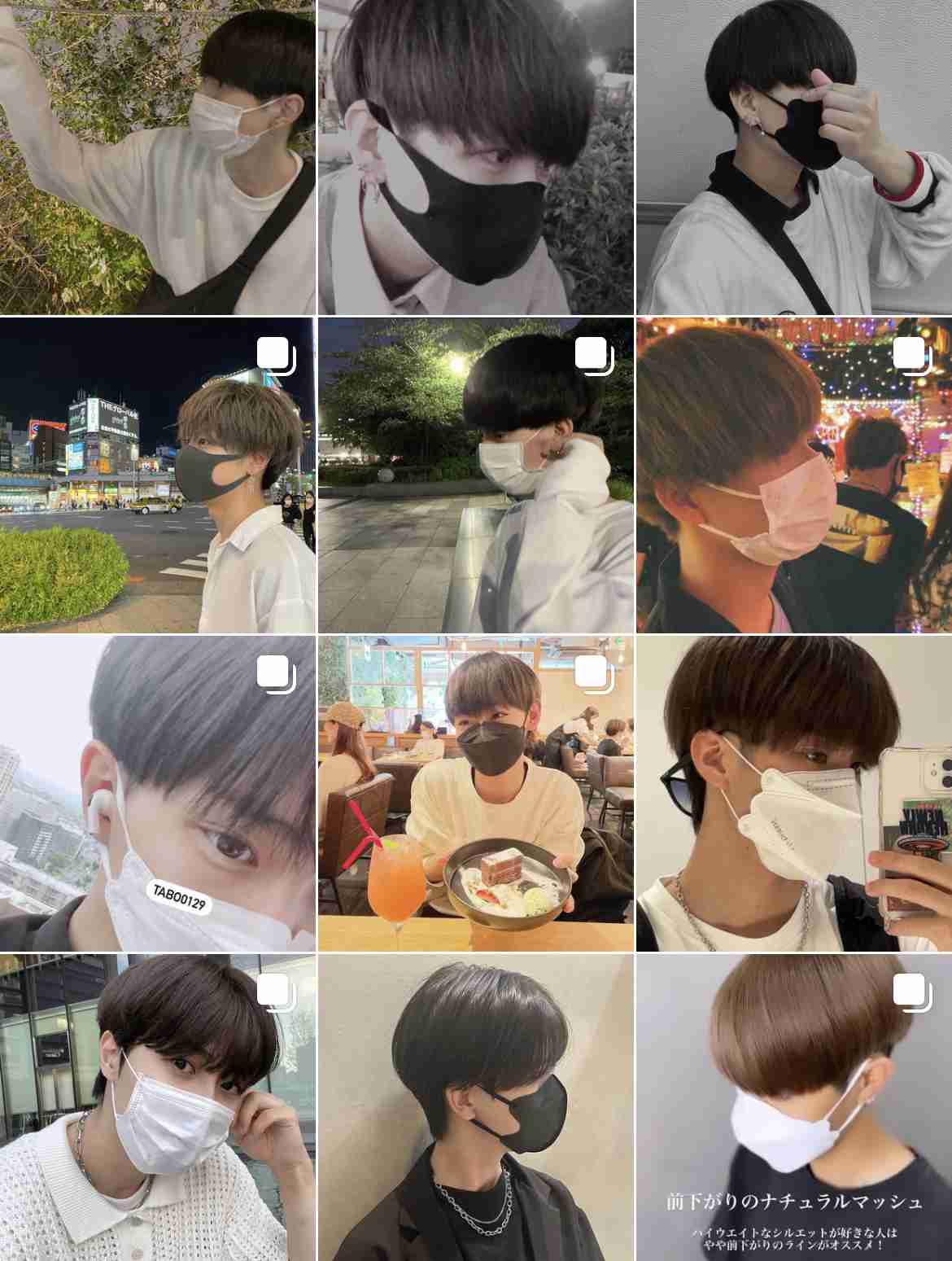Open the white knit polo shirt post

click(158, 1107)
